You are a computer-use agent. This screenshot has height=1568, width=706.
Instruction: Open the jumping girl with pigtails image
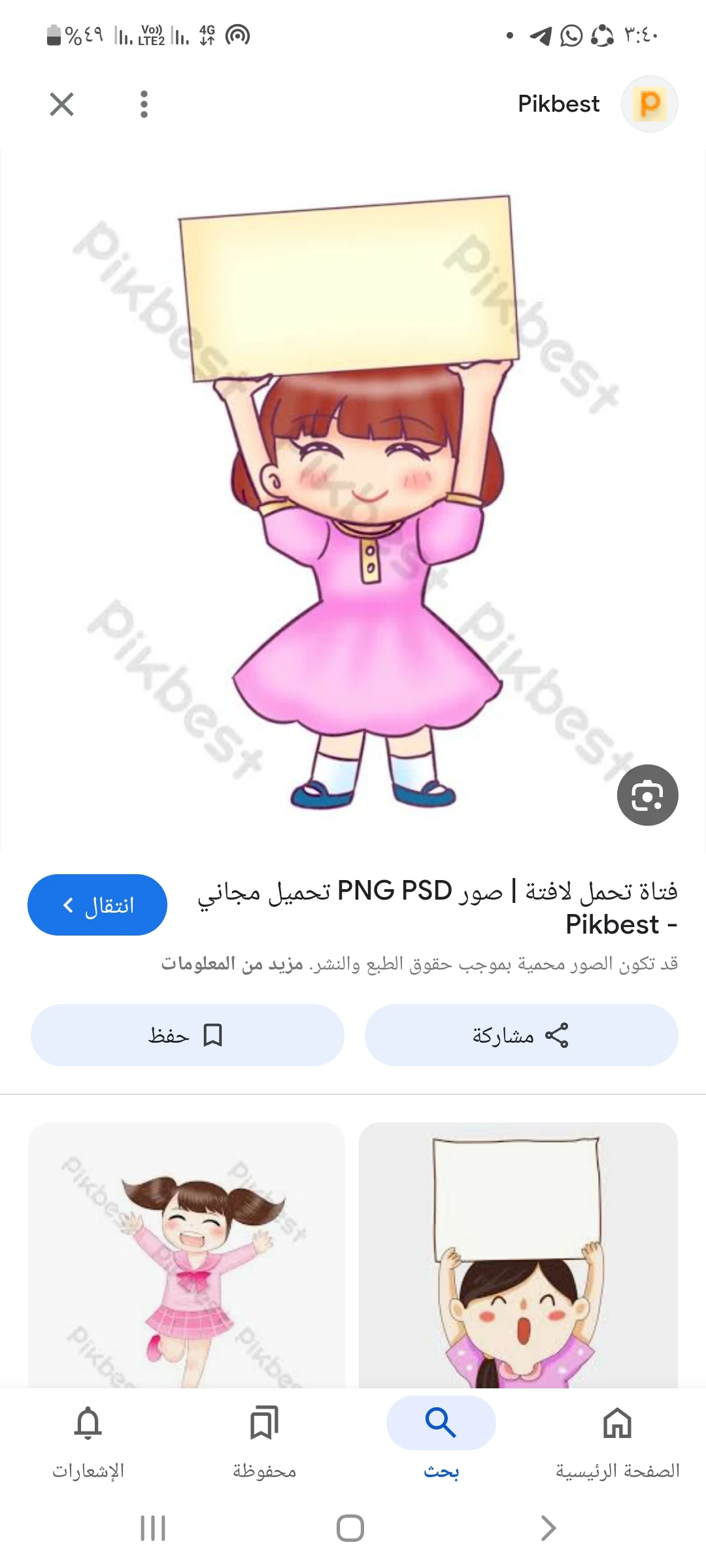(186, 1254)
